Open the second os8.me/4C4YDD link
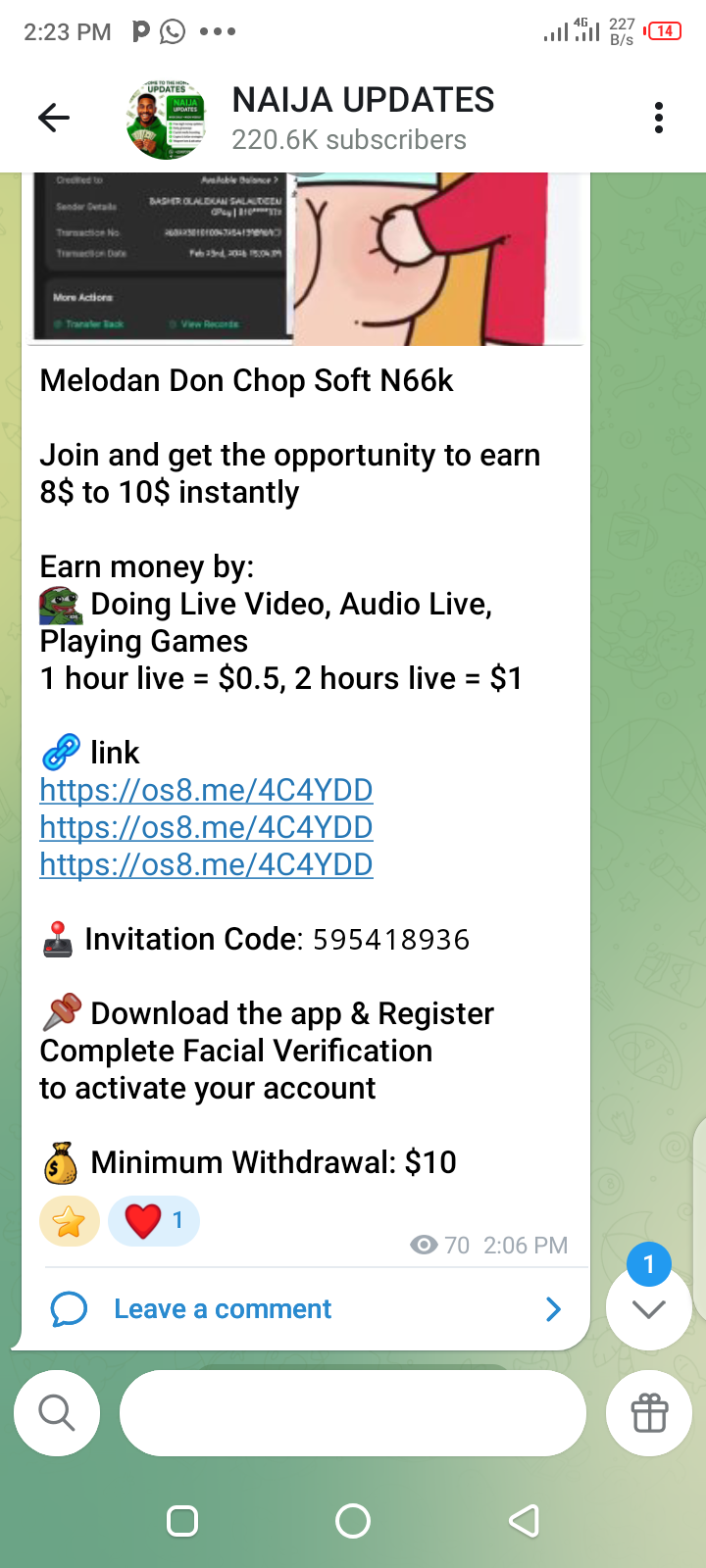Screen dimensions: 706x1568 pos(206,827)
